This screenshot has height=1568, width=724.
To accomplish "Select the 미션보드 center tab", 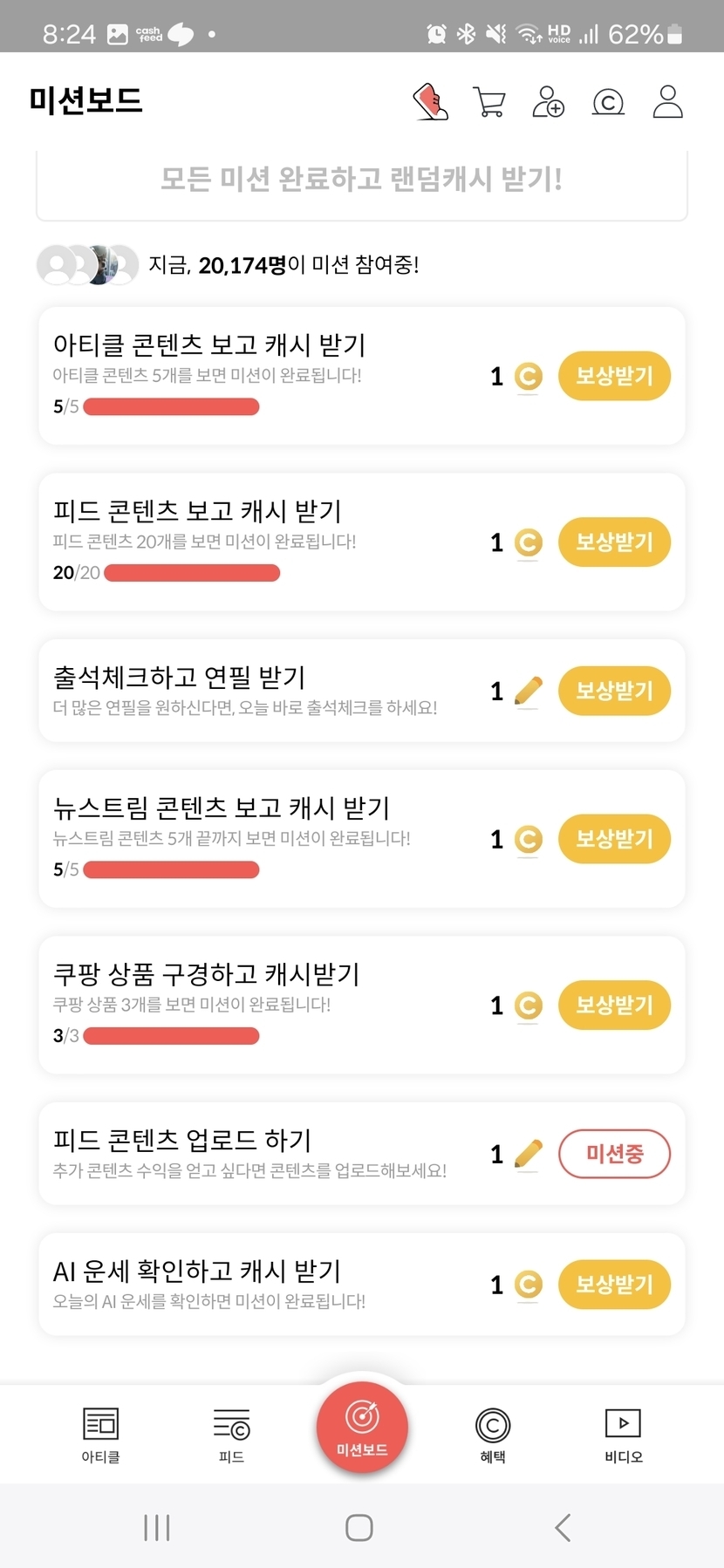I will pyautogui.click(x=362, y=1427).
